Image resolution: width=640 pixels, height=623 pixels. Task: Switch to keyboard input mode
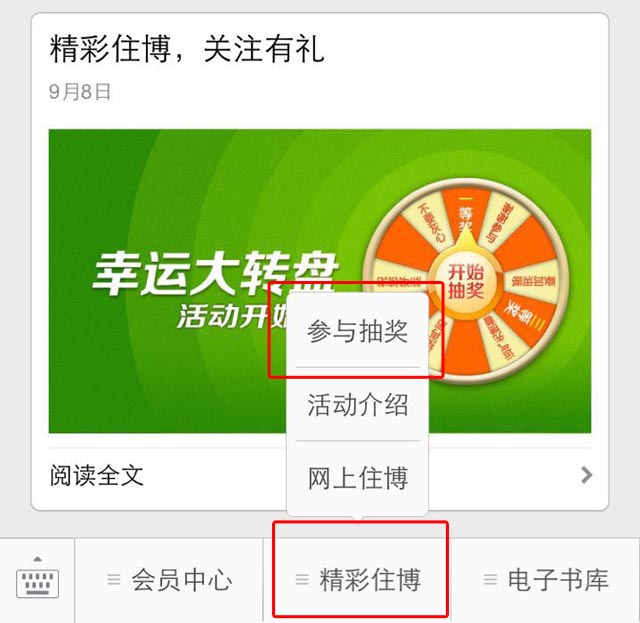(x=37, y=580)
